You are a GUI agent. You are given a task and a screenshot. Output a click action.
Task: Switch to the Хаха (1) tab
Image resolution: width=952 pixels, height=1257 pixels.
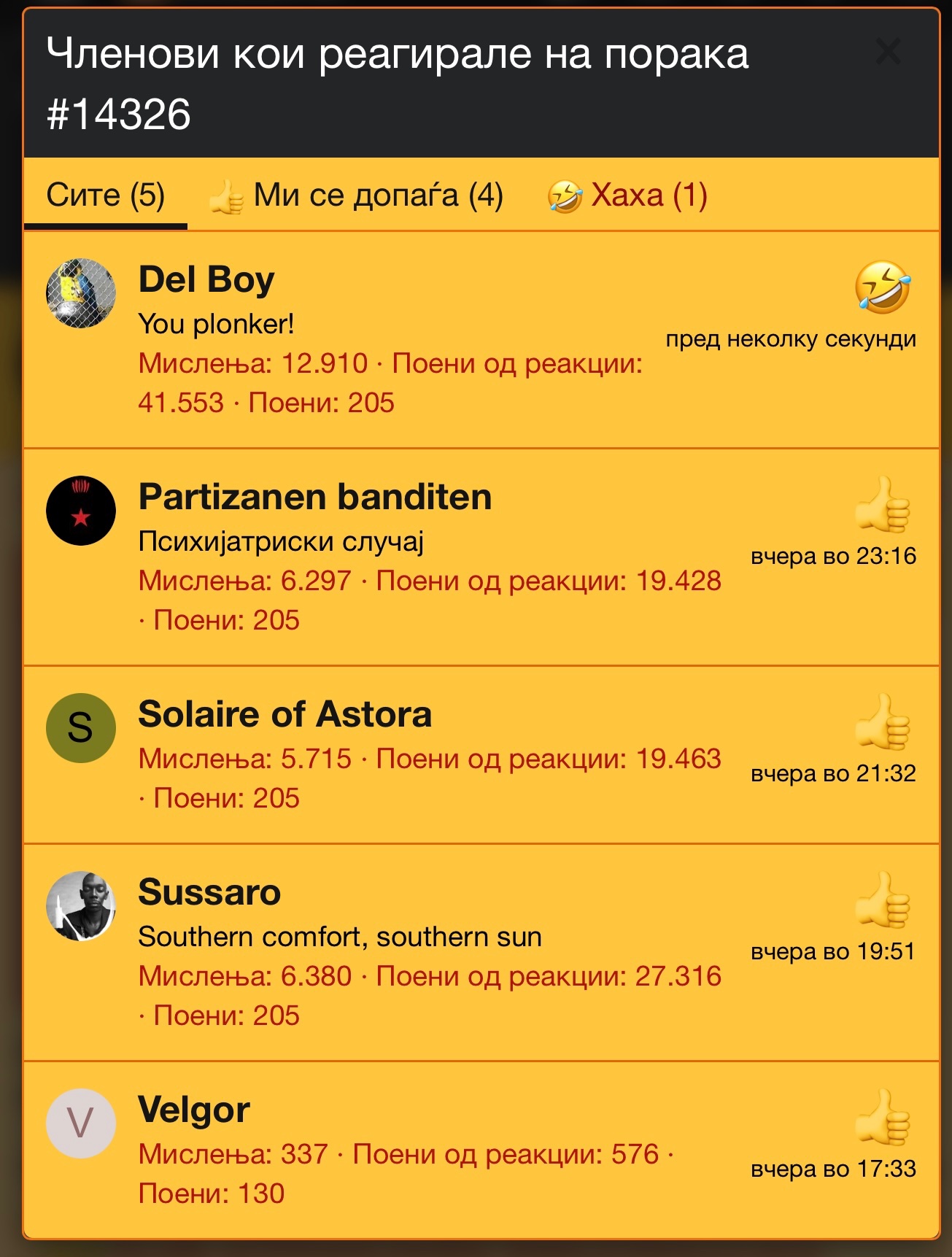coord(628,196)
